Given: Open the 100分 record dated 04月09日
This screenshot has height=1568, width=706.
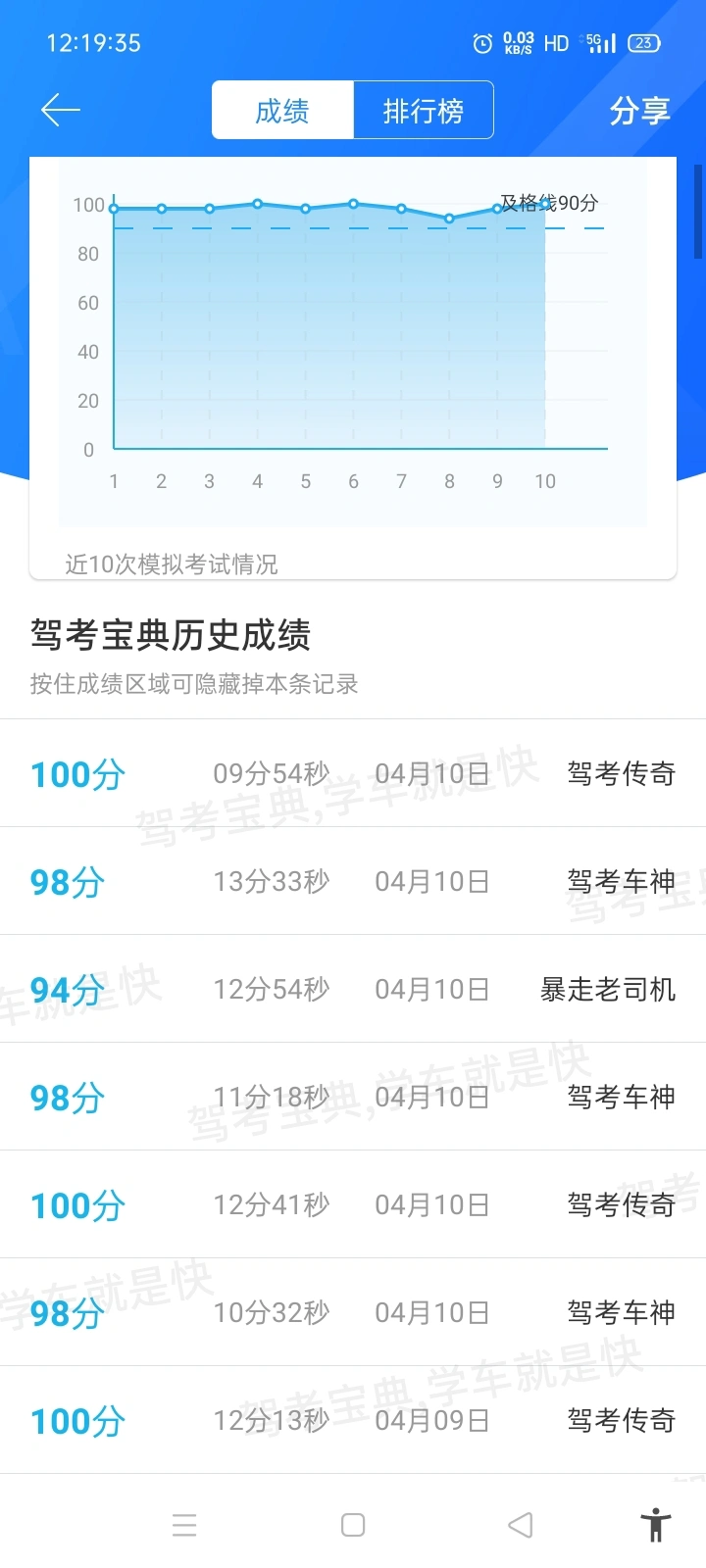Looking at the screenshot, I should pyautogui.click(x=353, y=1420).
